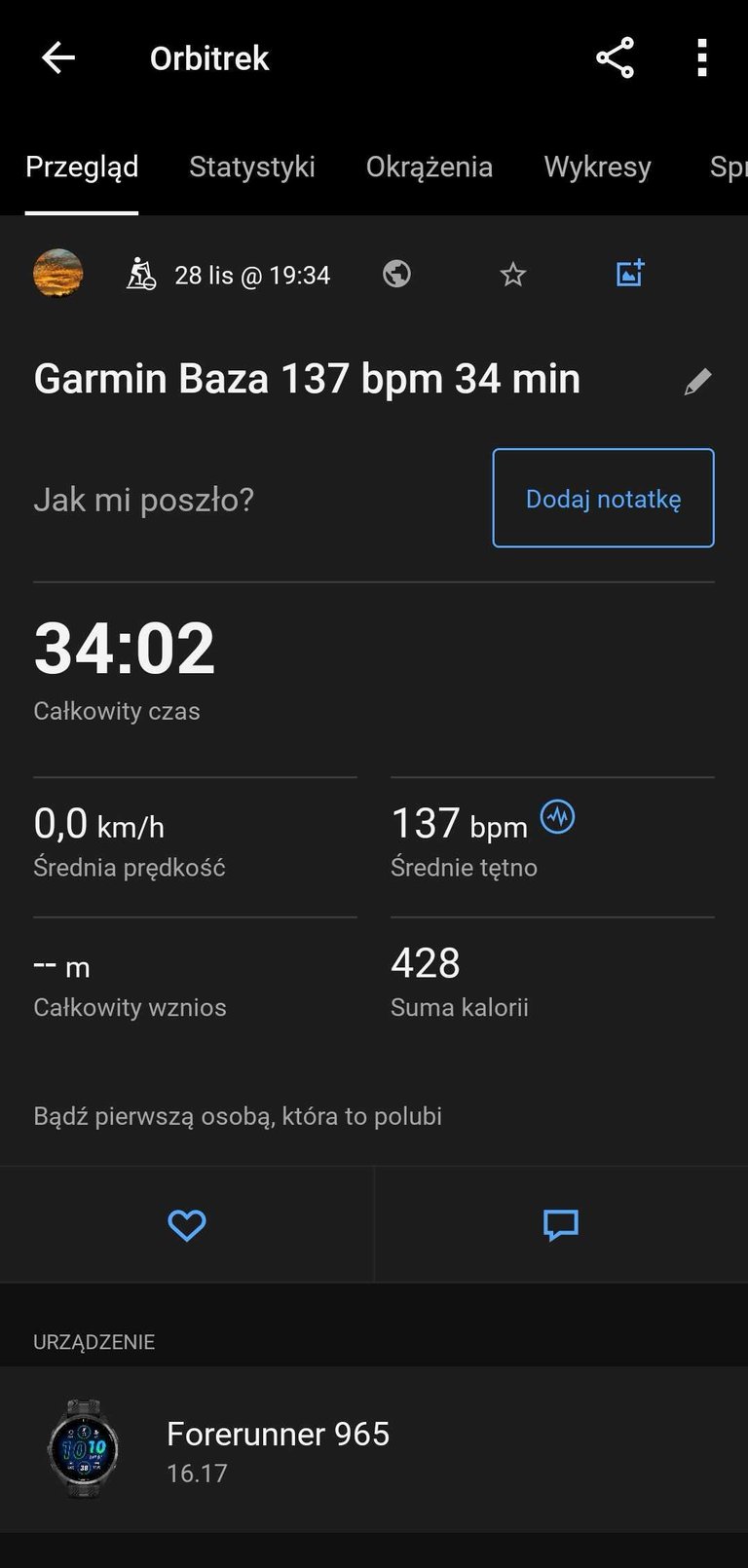748x1568 pixels.
Task: Add a photo to this activity
Action: [630, 274]
